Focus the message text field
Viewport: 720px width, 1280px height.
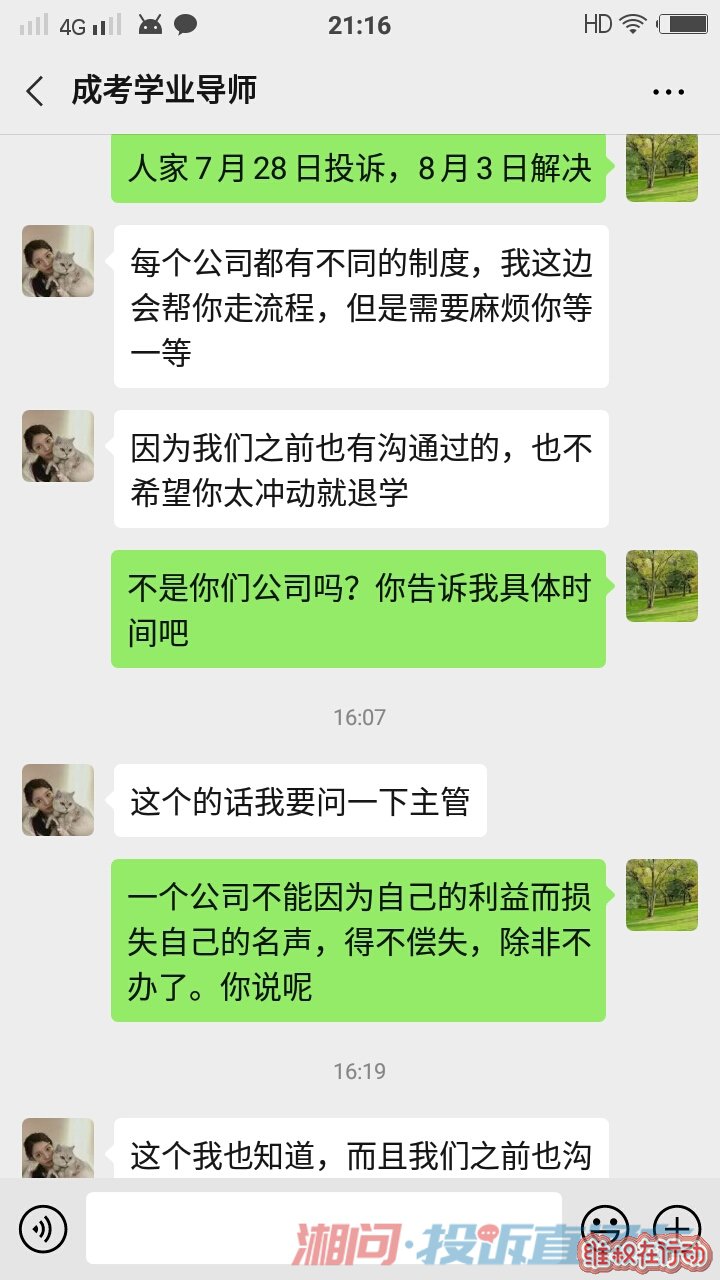click(x=323, y=1227)
